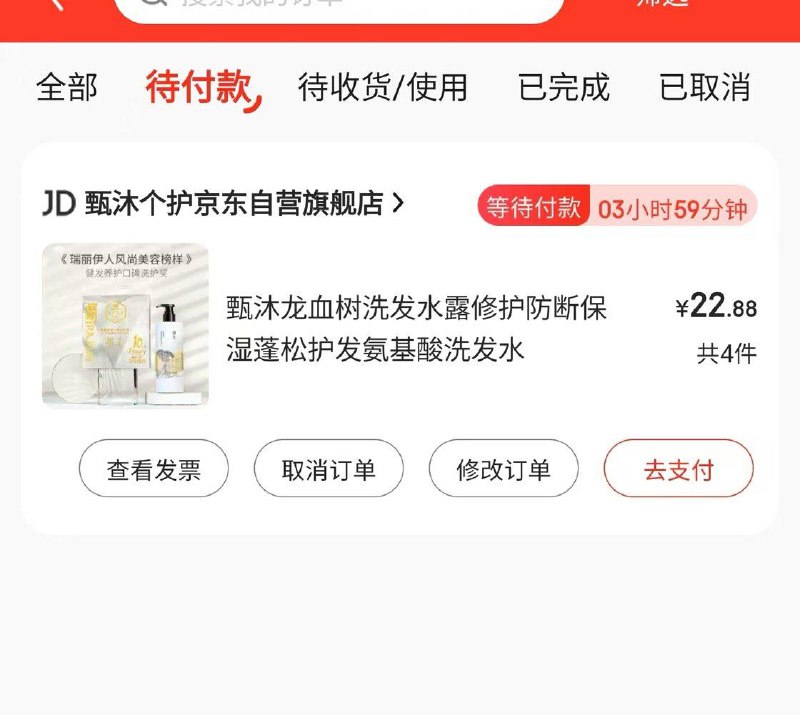Select the 待付款 tab

point(199,88)
